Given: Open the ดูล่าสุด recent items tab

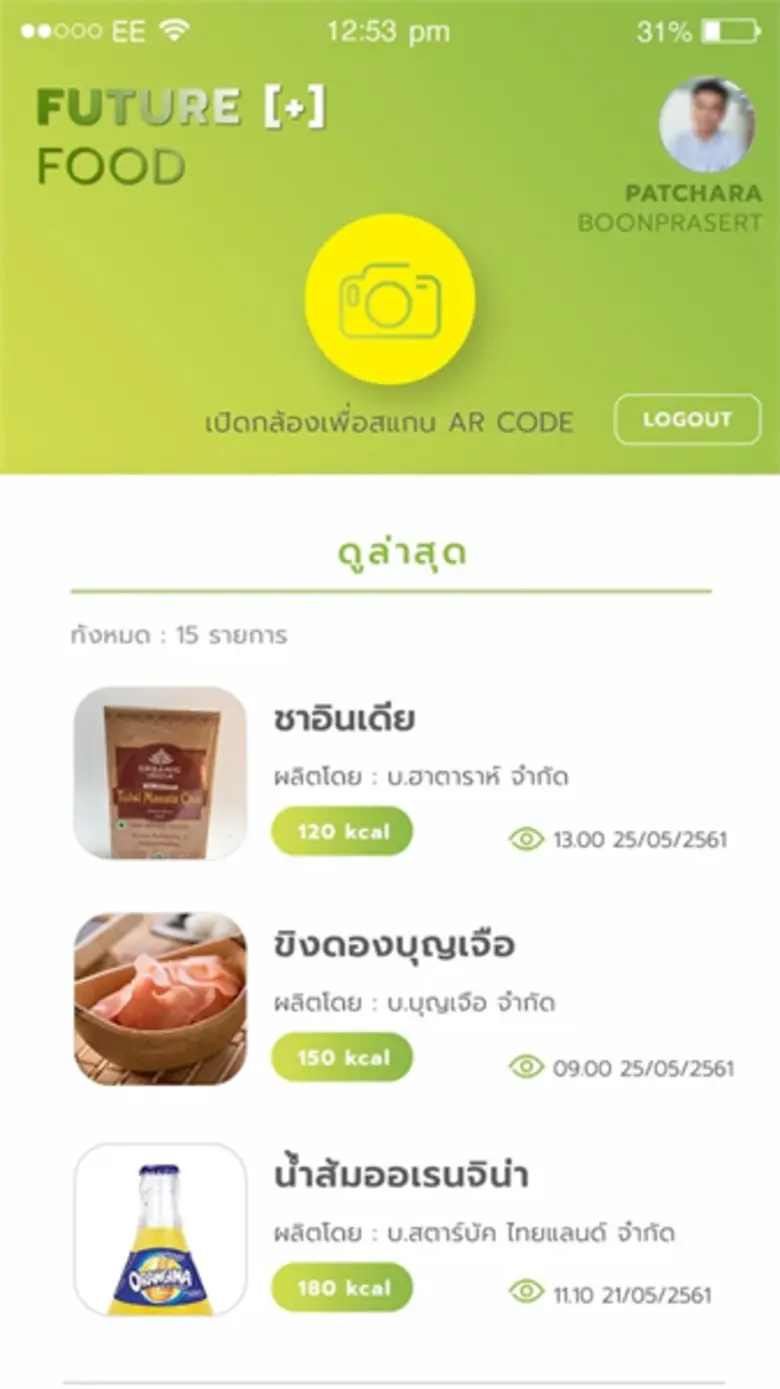Looking at the screenshot, I should tap(401, 553).
